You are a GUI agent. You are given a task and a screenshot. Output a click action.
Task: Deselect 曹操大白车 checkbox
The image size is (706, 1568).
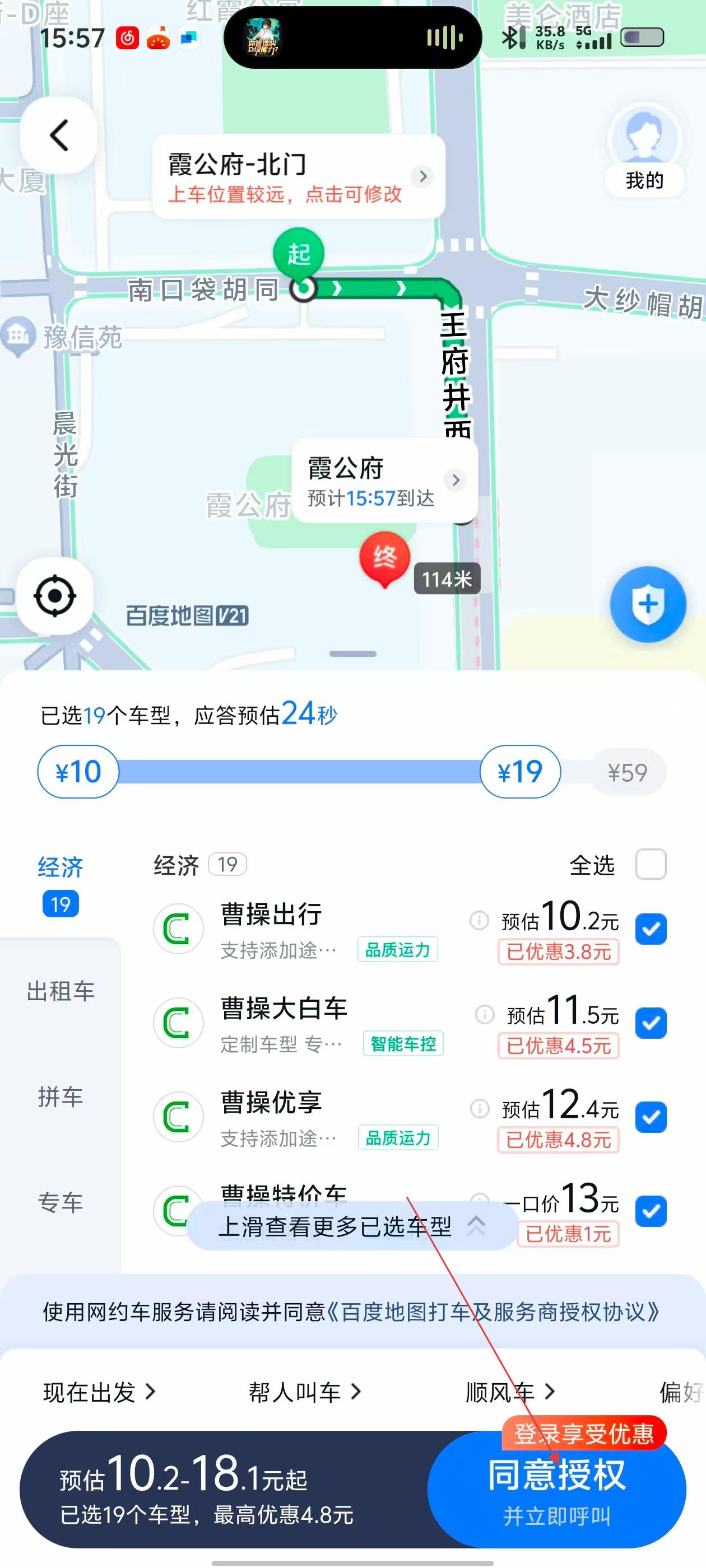tap(651, 1023)
